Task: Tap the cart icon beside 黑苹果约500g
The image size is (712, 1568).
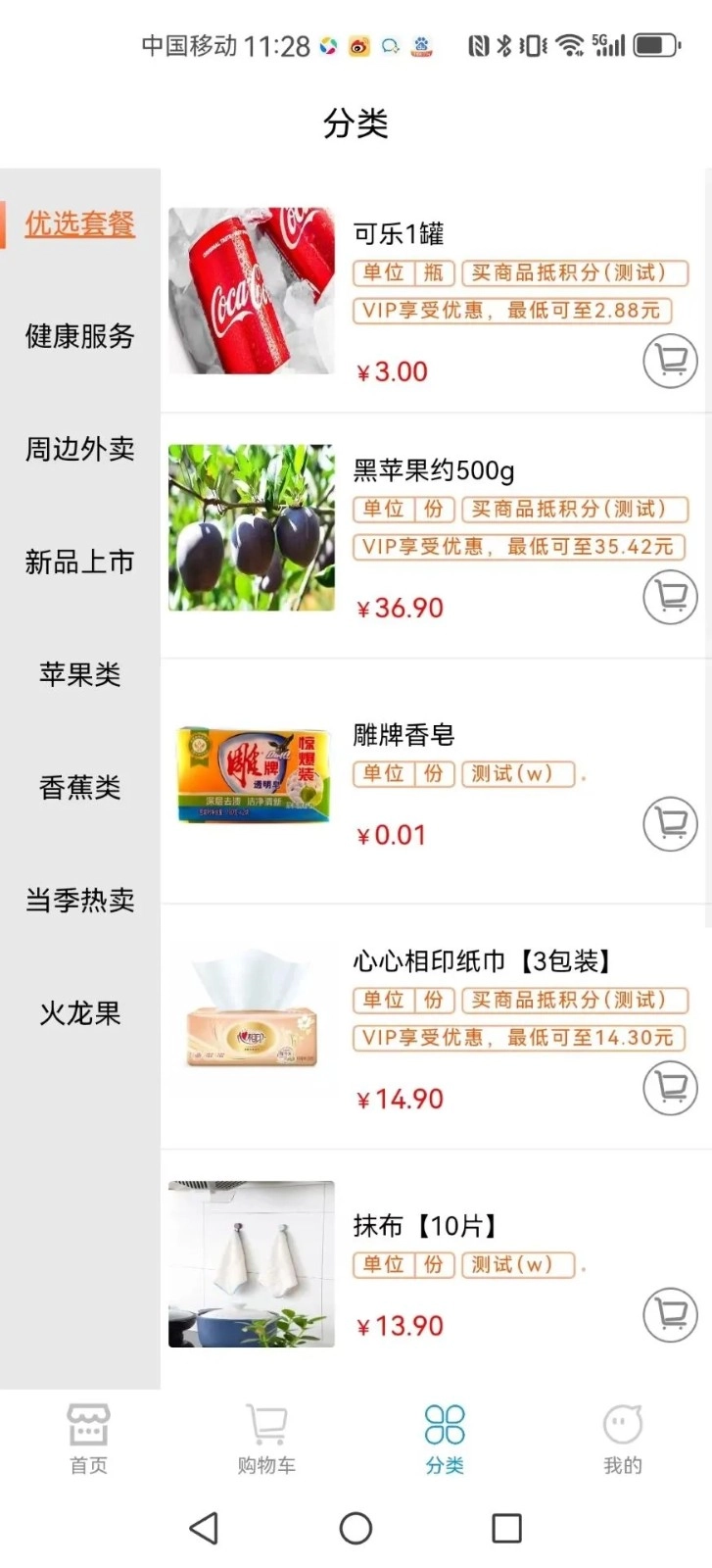Action: [670, 597]
